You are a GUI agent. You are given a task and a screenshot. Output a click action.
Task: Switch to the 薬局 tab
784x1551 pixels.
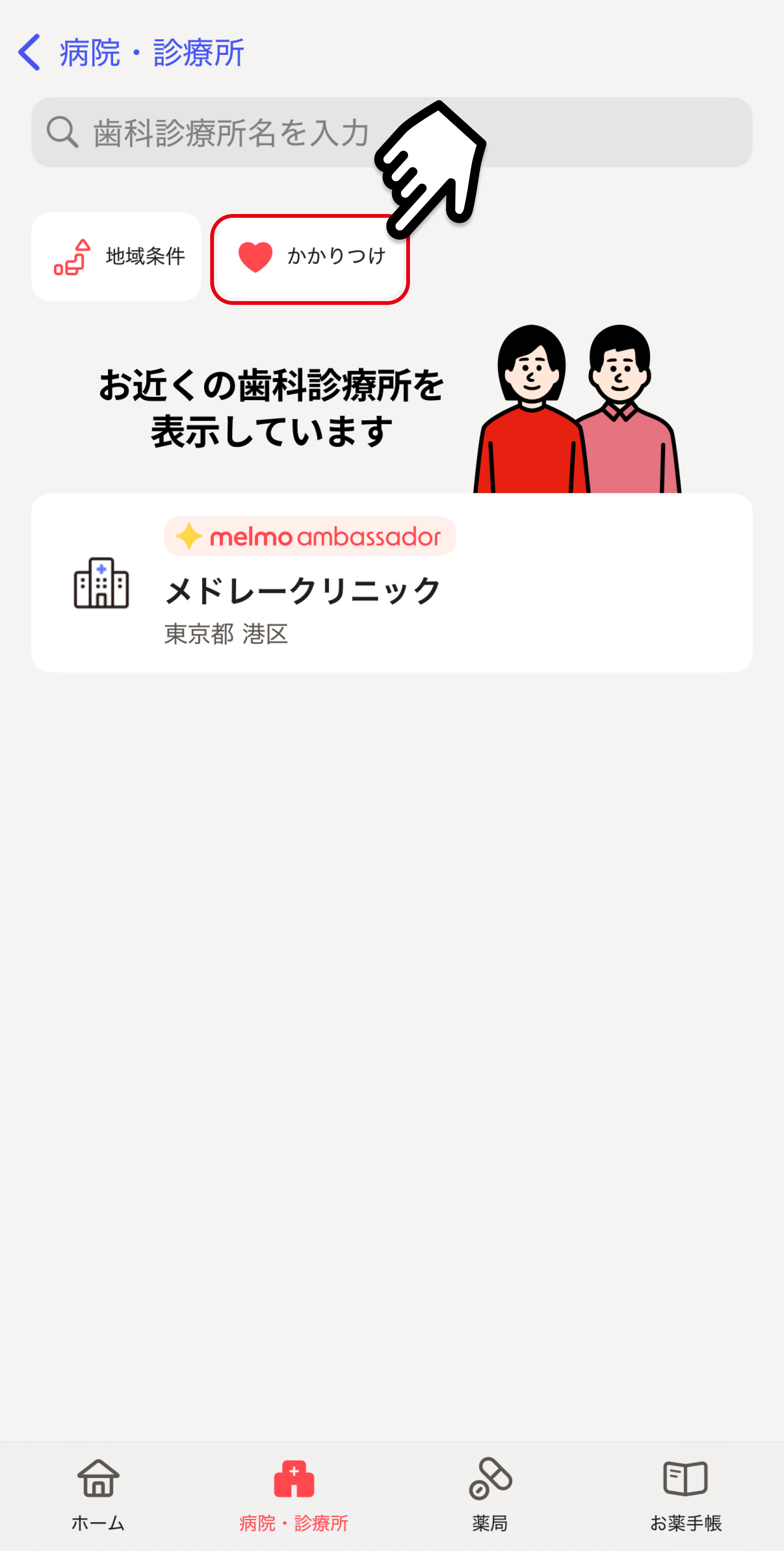point(490,1494)
